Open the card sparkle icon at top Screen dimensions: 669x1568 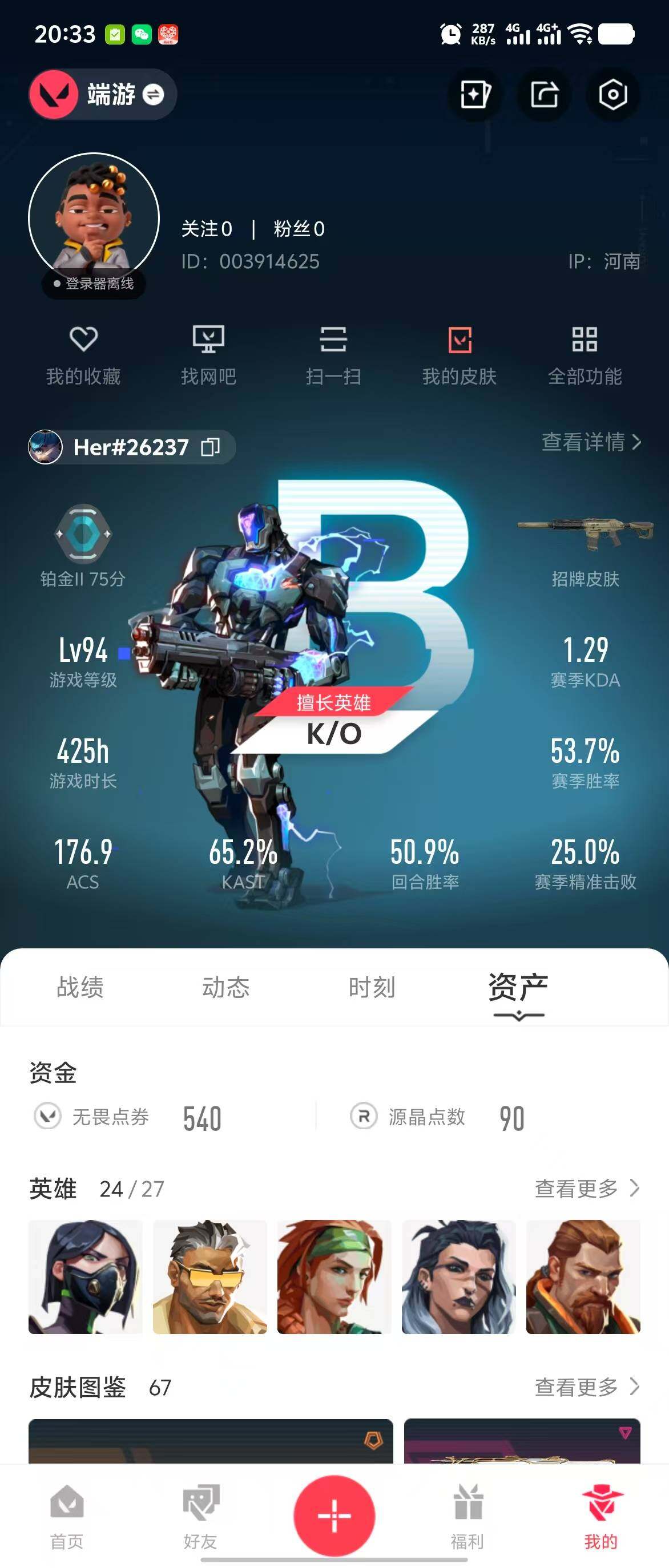475,94
